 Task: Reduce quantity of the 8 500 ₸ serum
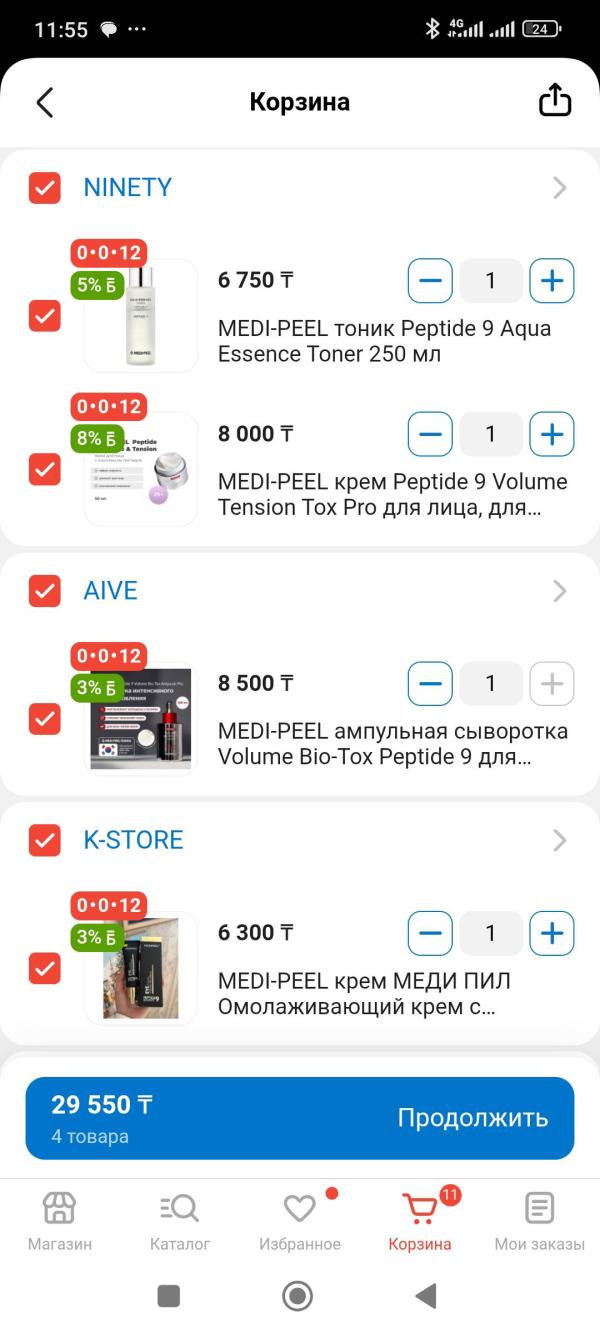(x=430, y=684)
